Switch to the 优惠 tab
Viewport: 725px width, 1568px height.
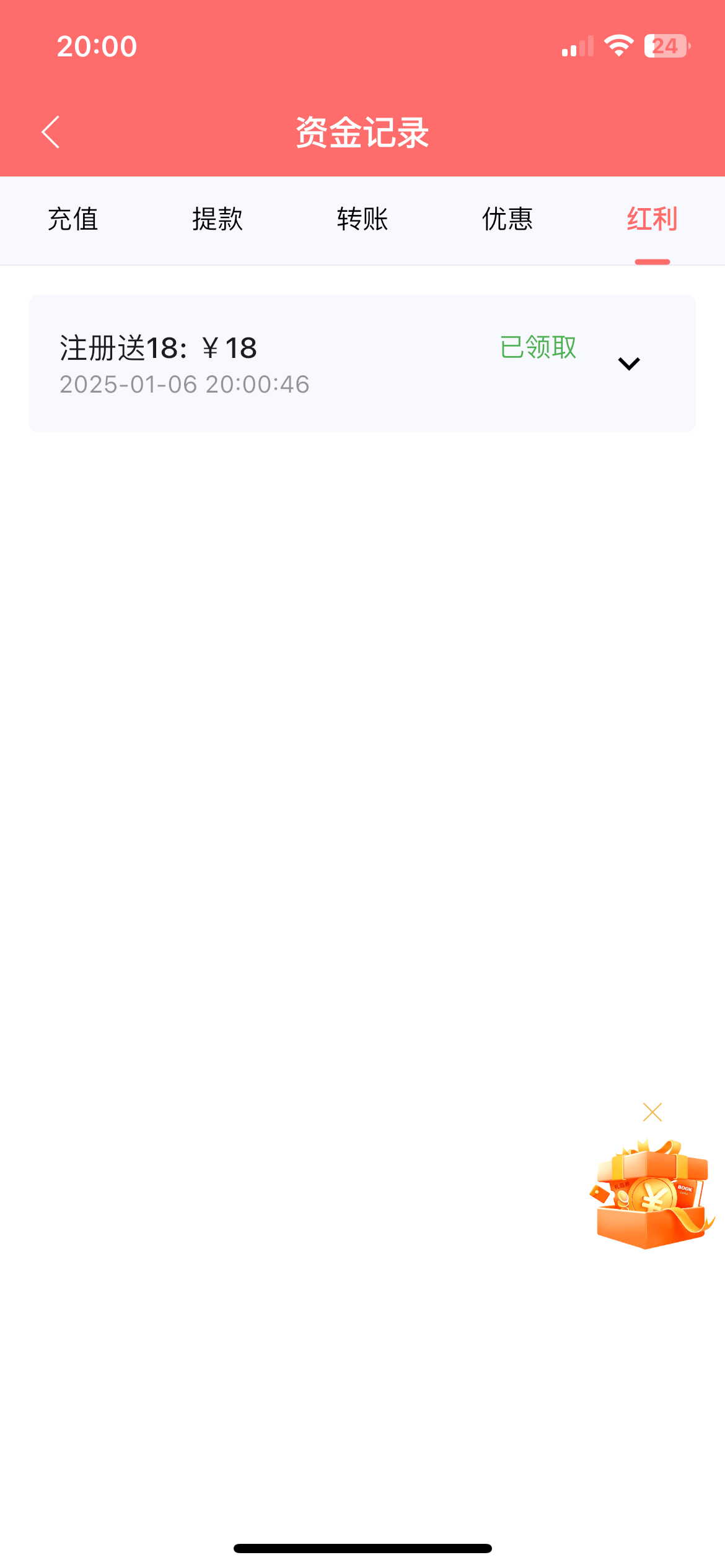(x=507, y=219)
